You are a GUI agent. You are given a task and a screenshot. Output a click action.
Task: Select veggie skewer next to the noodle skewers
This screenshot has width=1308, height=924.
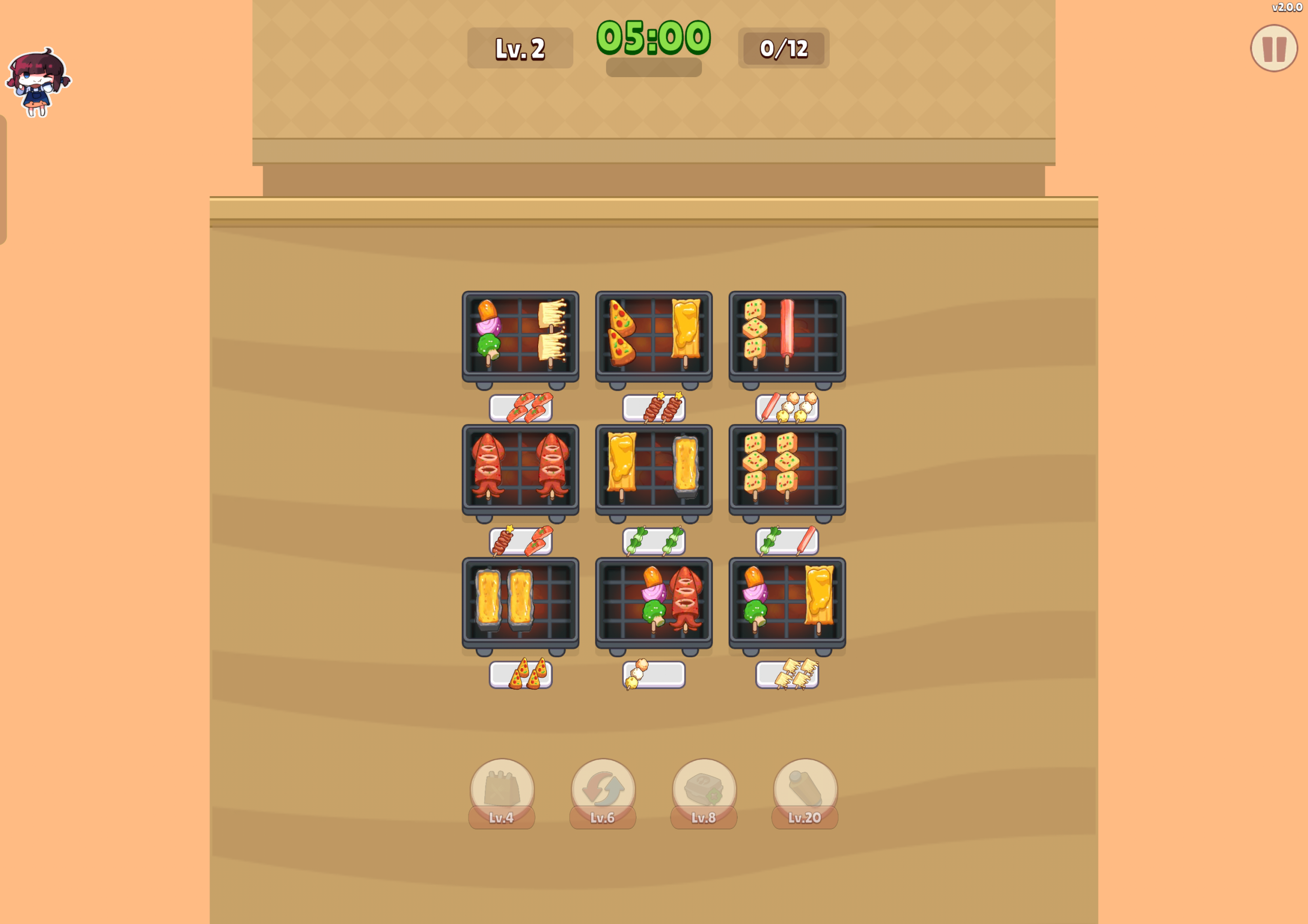(488, 330)
